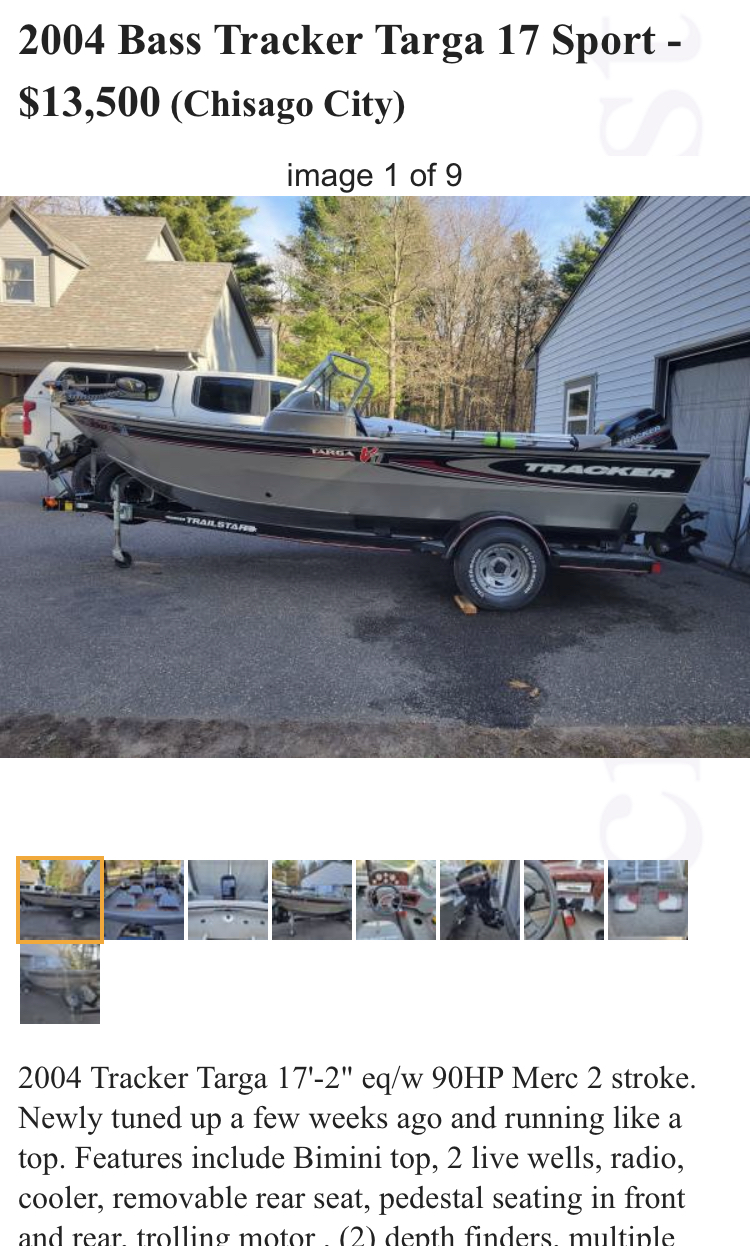This screenshot has height=1246, width=750.
Task: Open the seventh thumbnail of steering wheel closeup
Action: coord(564,899)
